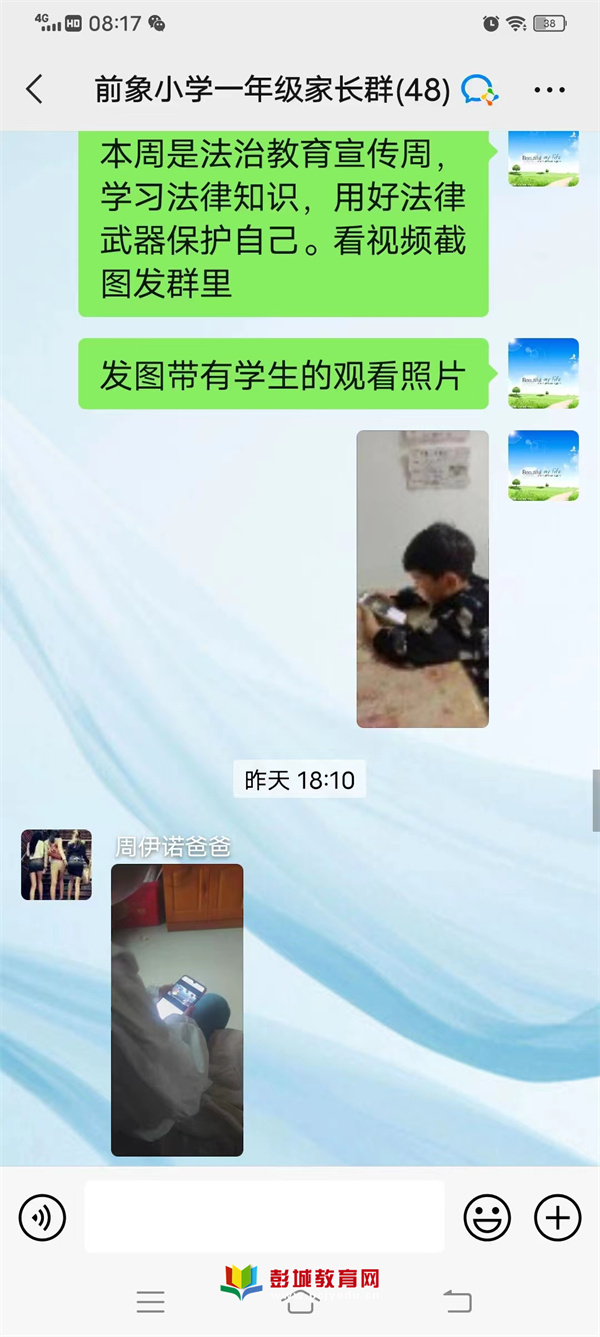View the photo of boy watching phone
The height and width of the screenshot is (1337, 600).
[x=422, y=579]
